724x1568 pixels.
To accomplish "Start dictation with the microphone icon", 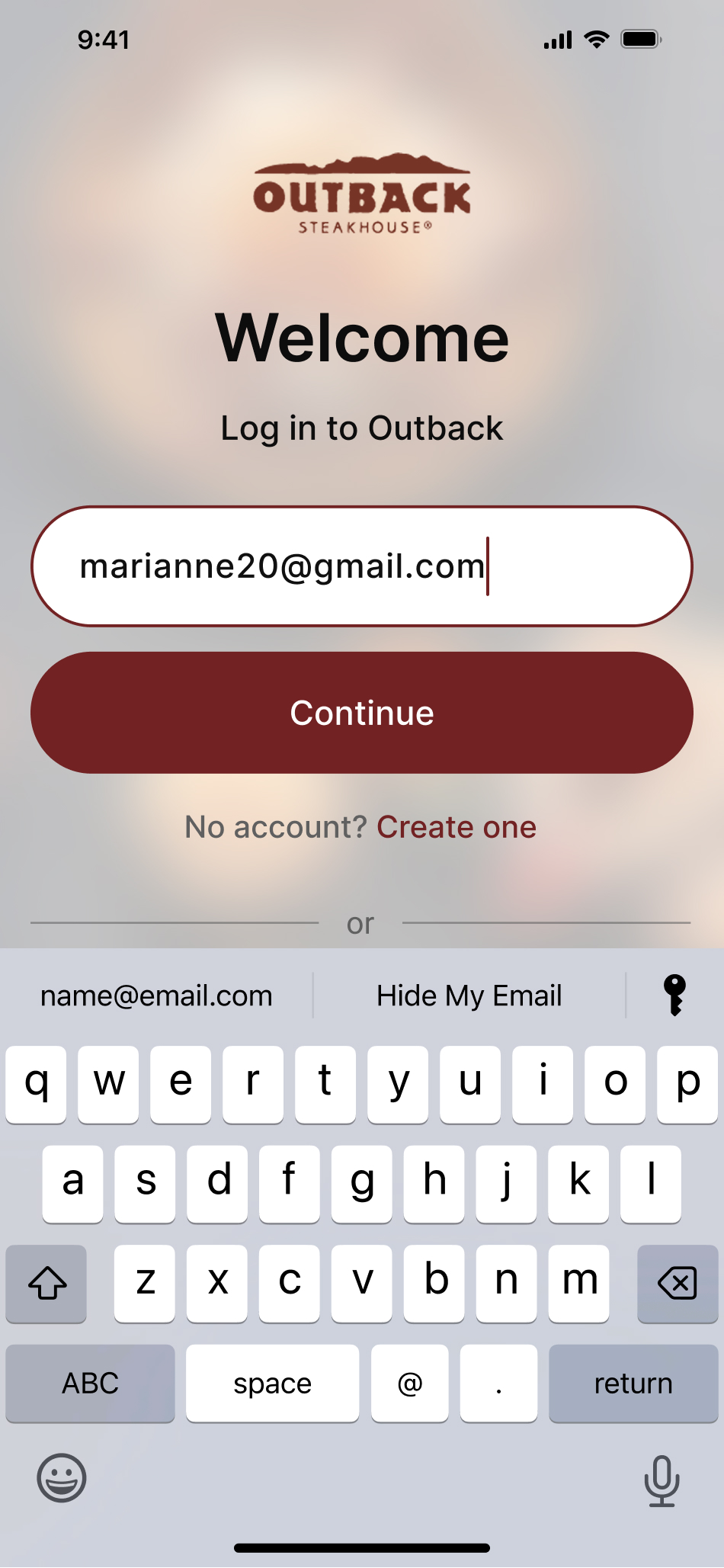I will (662, 1480).
